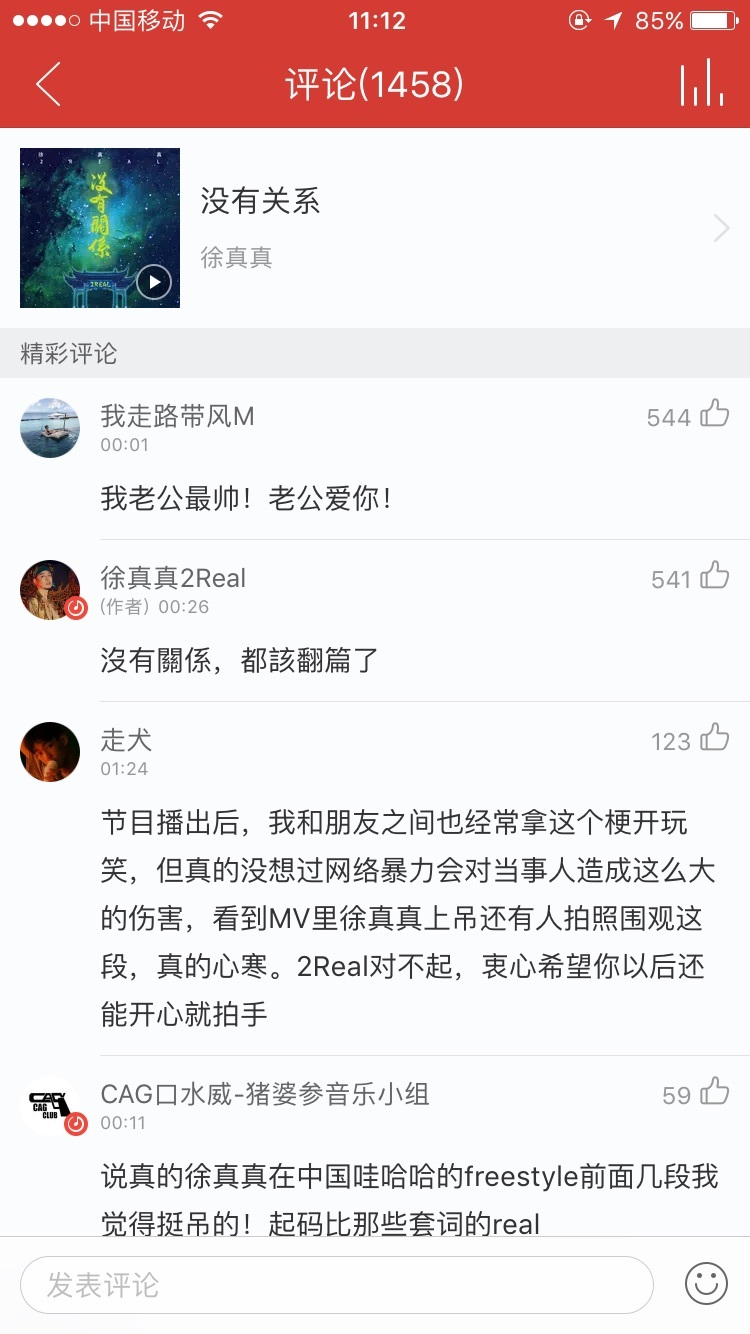This screenshot has height=1334, width=750.
Task: Open the artist name 徐真真 link
Action: [236, 258]
